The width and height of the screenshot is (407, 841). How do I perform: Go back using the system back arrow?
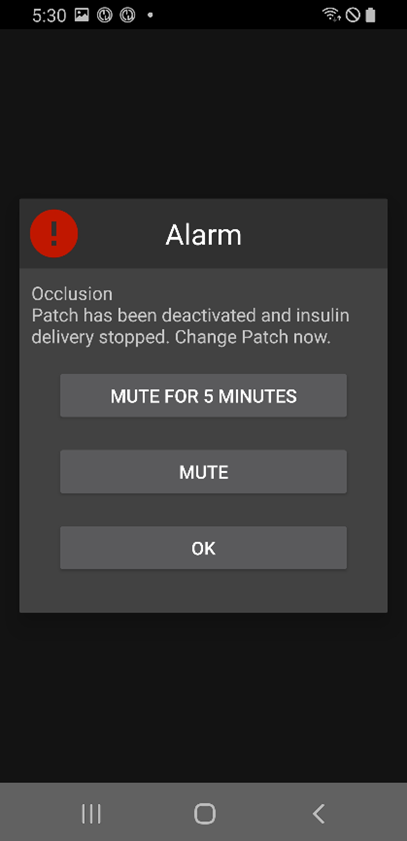pos(319,814)
